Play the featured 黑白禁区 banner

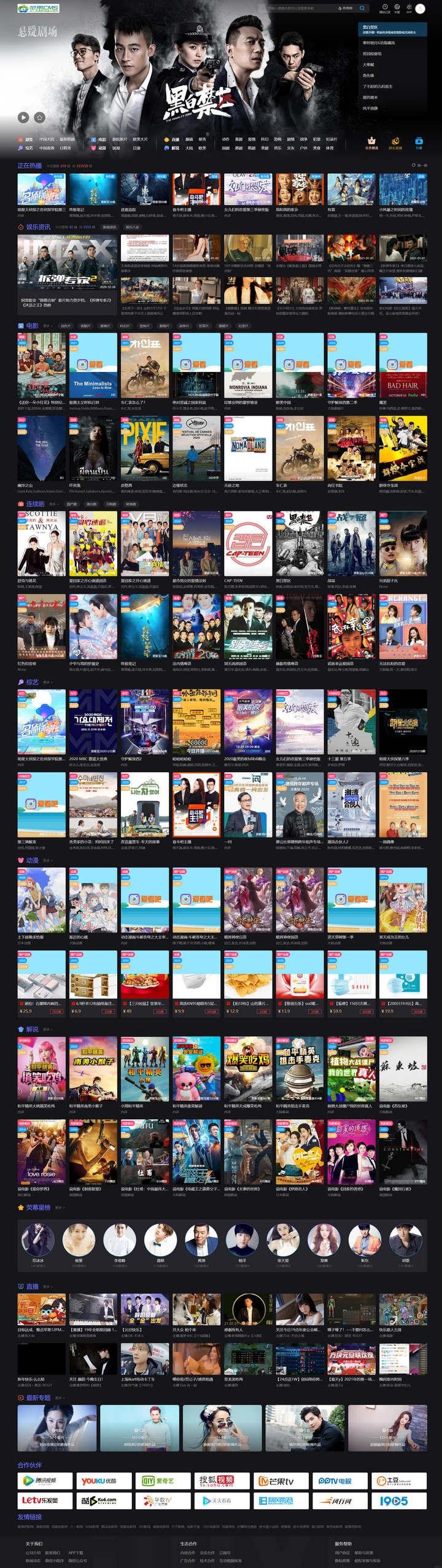coord(23,117)
